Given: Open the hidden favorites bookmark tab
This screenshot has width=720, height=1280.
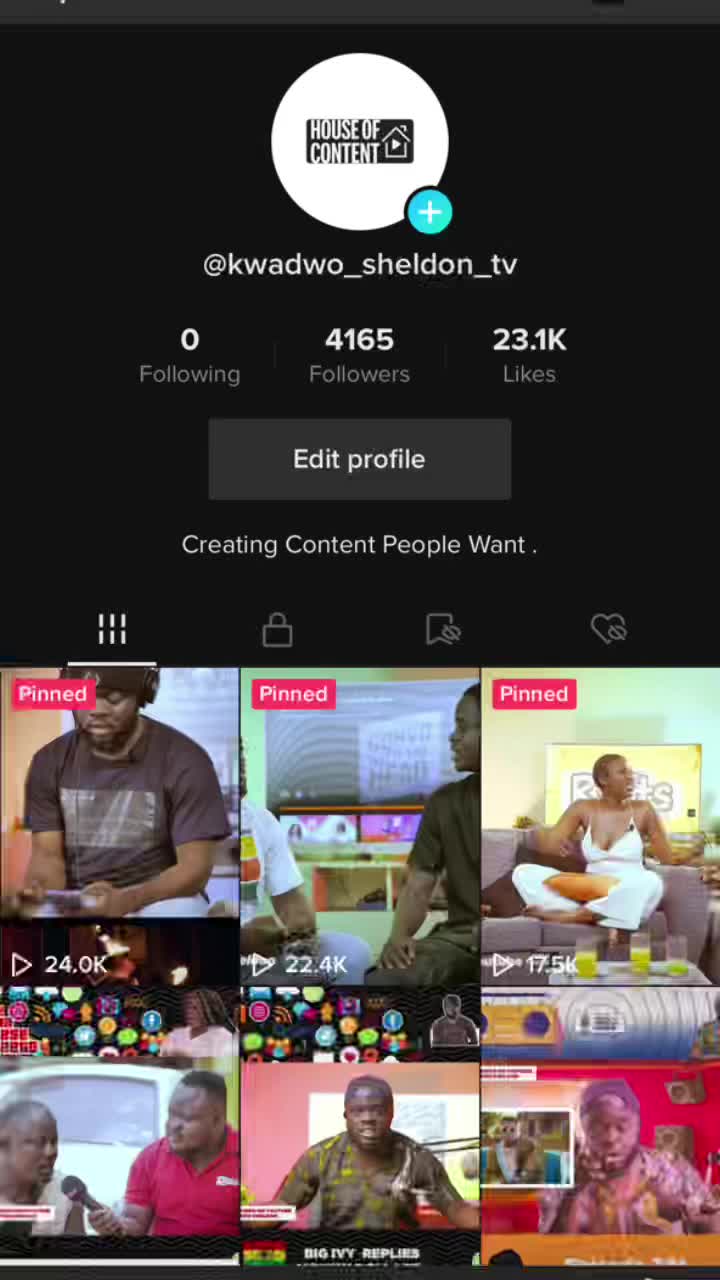Looking at the screenshot, I should [x=443, y=629].
